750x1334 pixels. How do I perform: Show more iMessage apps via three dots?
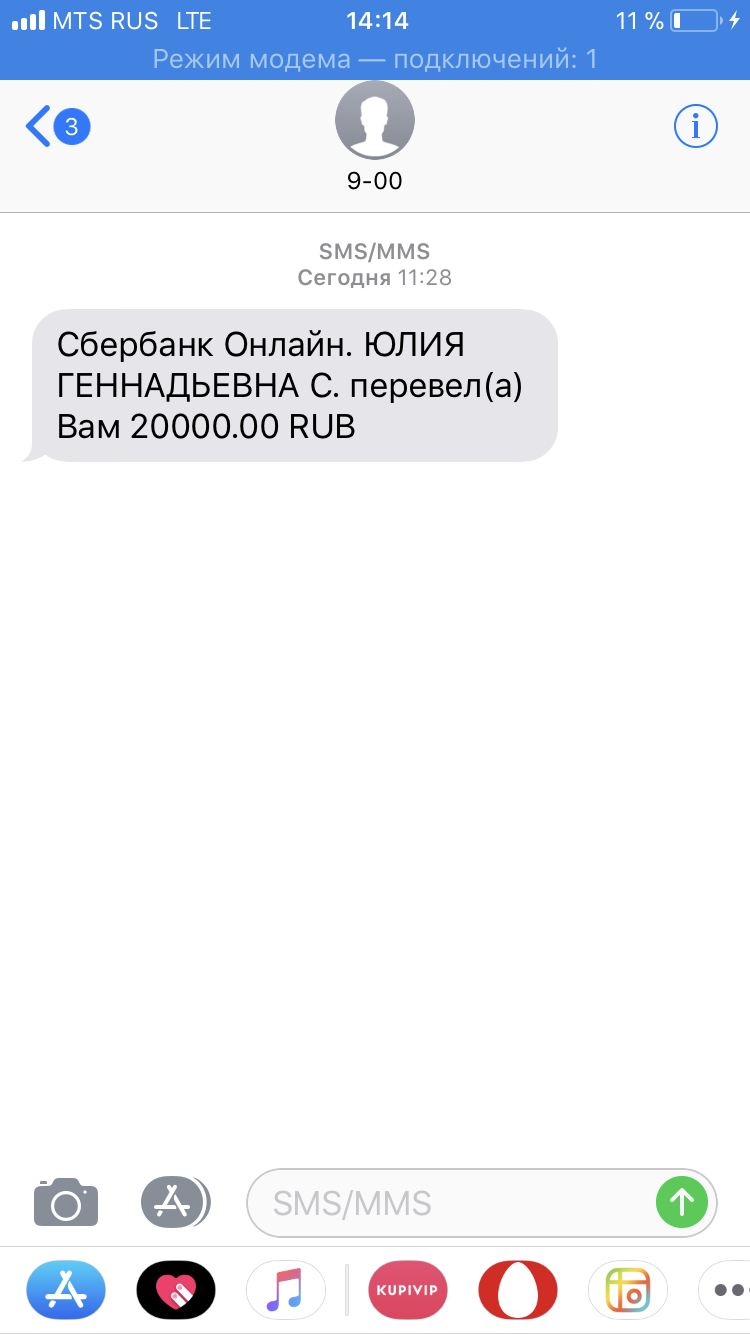coord(724,1290)
